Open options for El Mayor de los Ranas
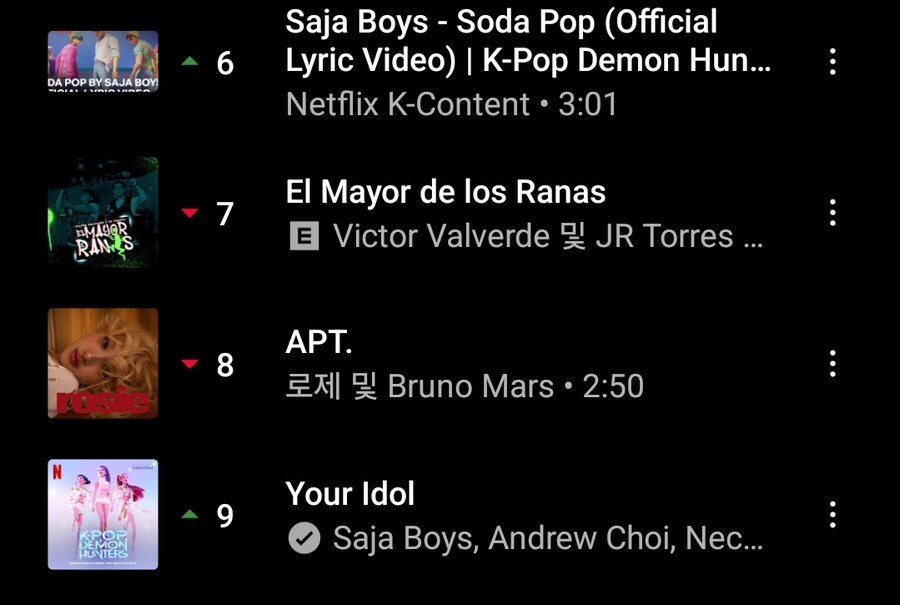This screenshot has width=900, height=605. click(x=832, y=213)
